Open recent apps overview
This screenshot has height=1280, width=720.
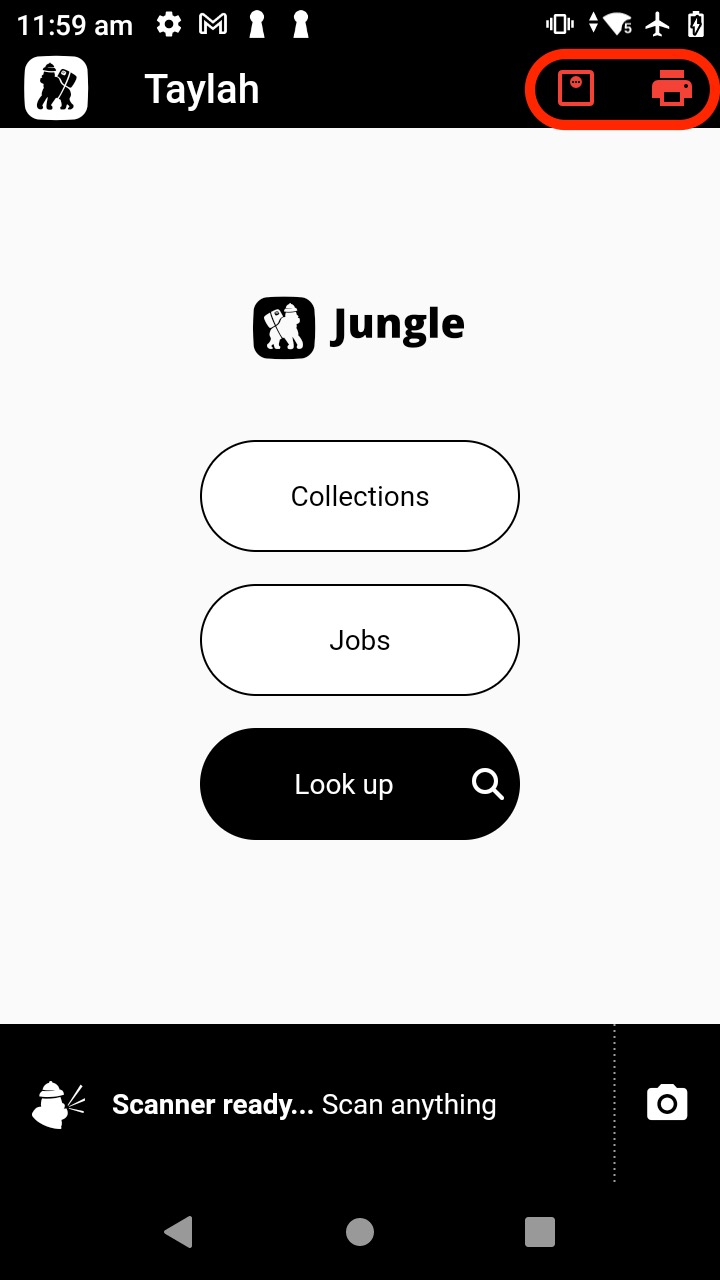(x=540, y=1232)
